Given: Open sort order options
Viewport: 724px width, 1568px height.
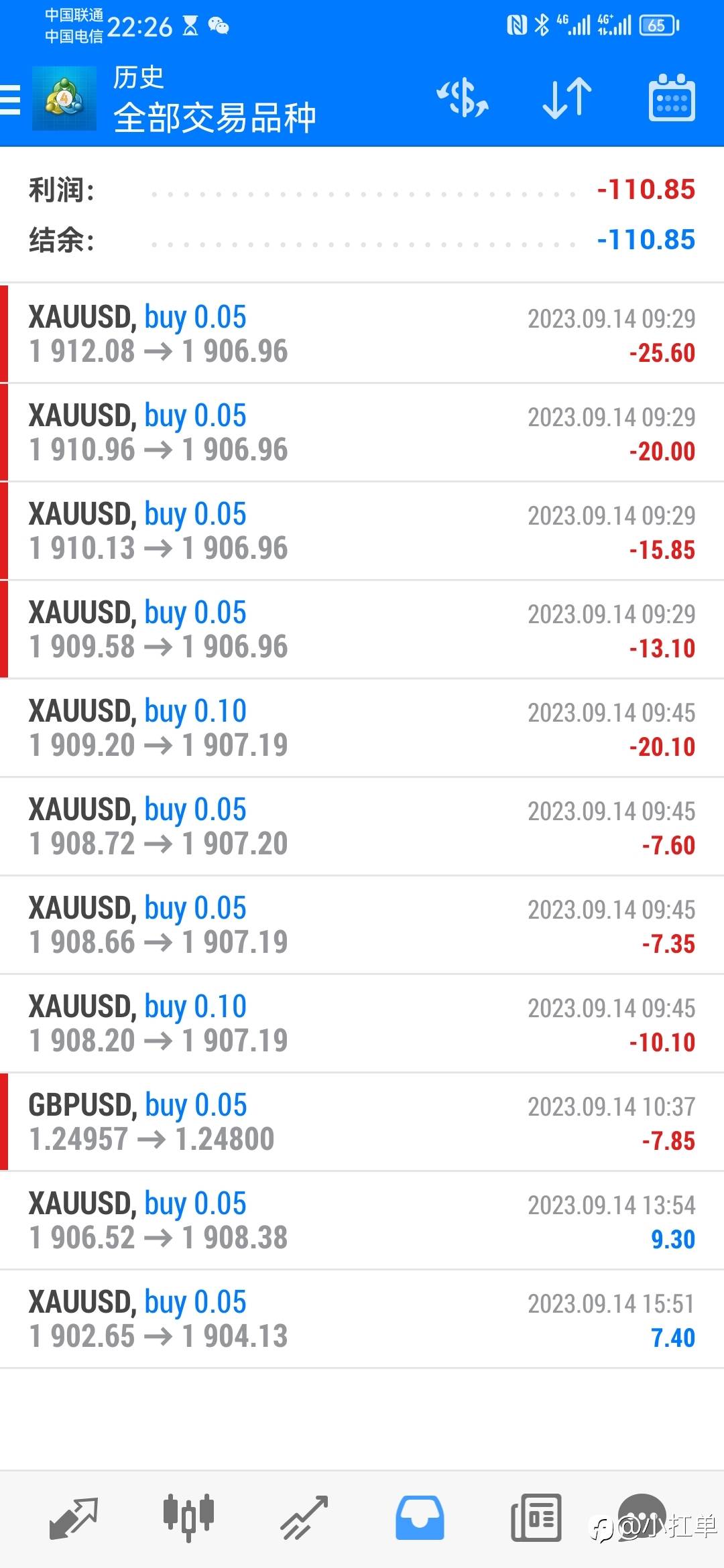Looking at the screenshot, I should tap(567, 99).
